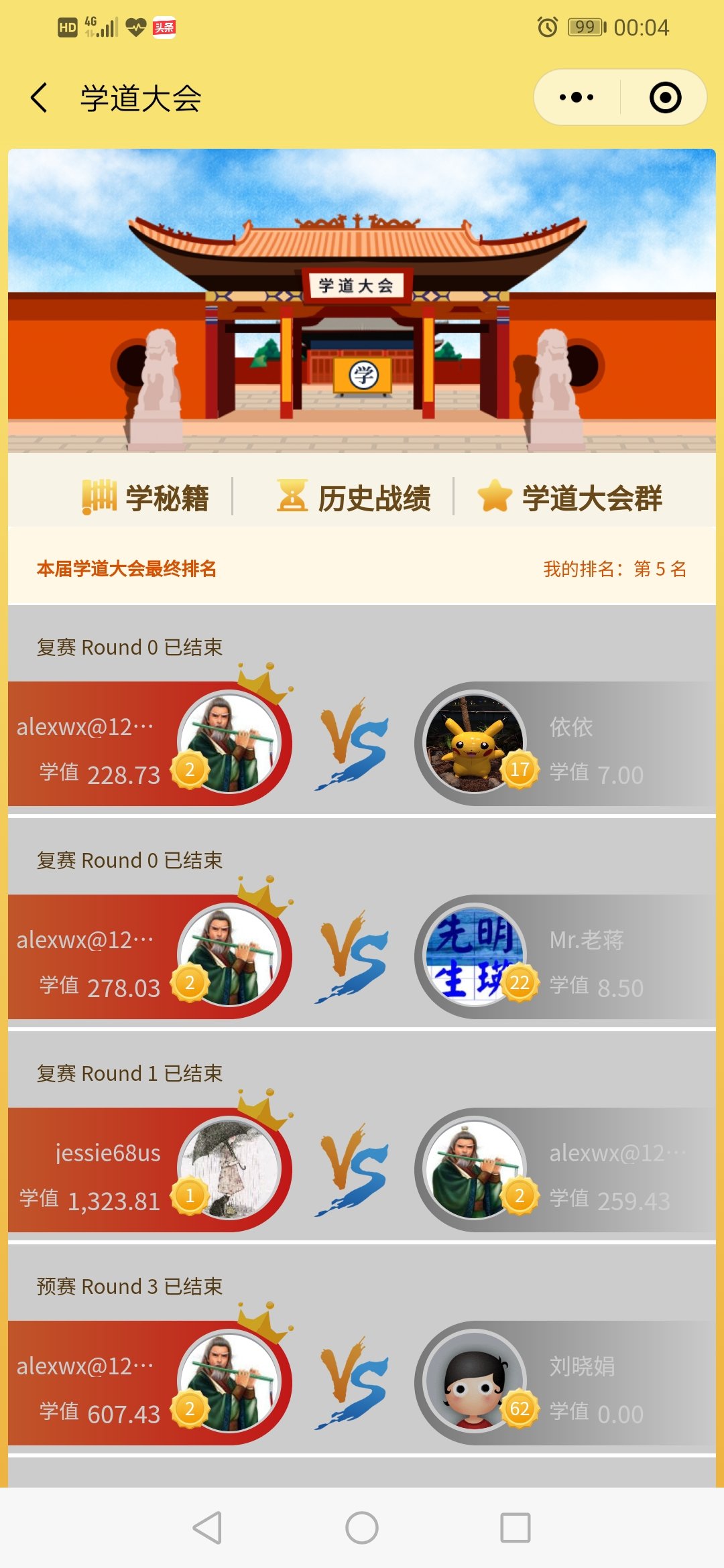Go back from 学道大会 page

(x=40, y=98)
